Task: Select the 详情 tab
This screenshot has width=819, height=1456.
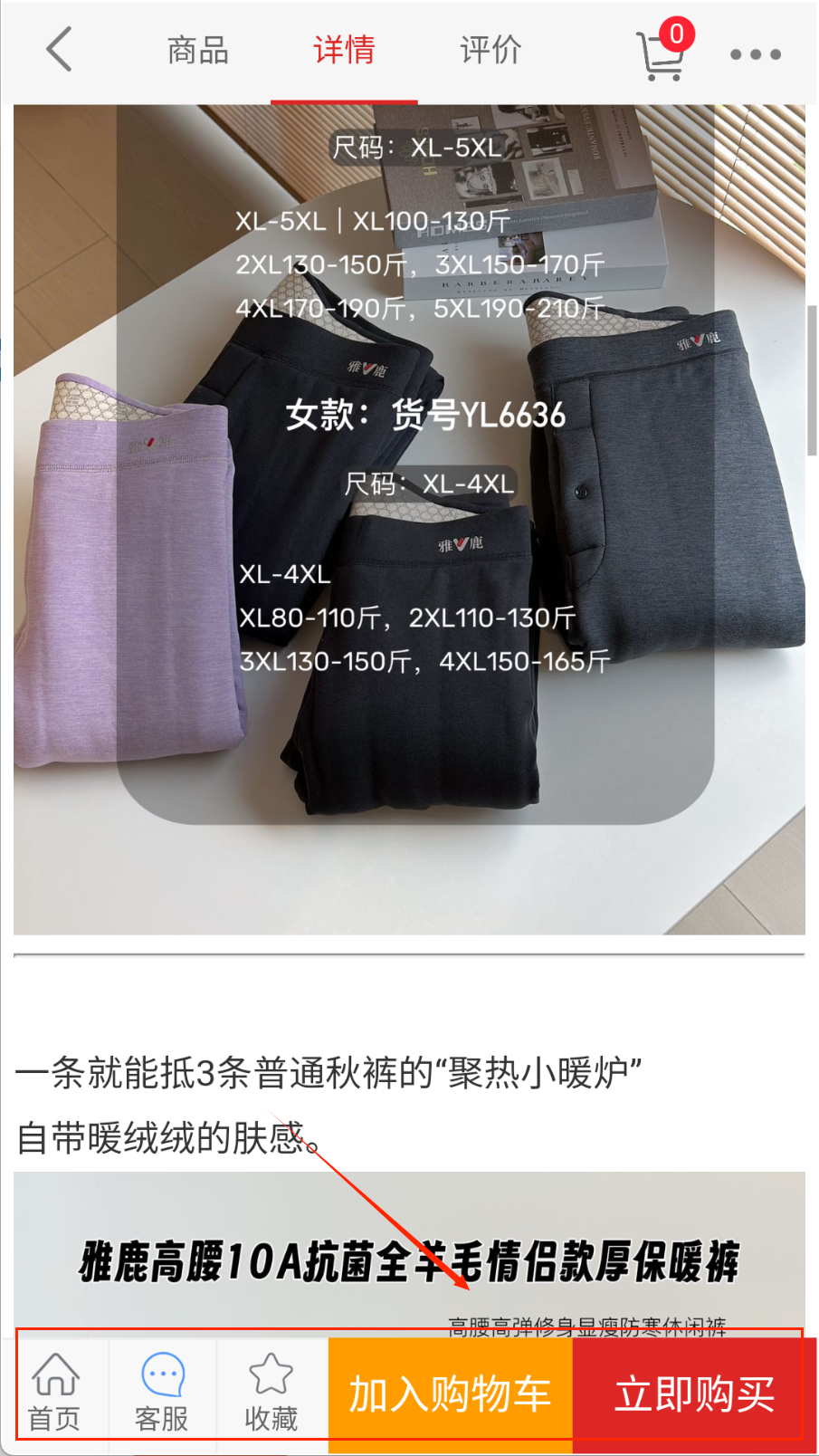Action: 344,51
